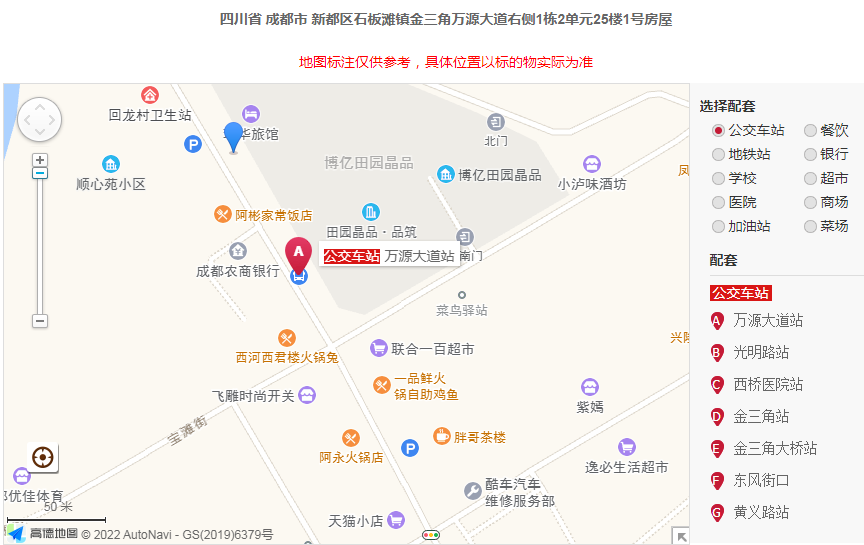Image resolution: width=864 pixels, height=545 pixels.
Task: Open 金三角大桥站 list entry
Action: click(774, 448)
